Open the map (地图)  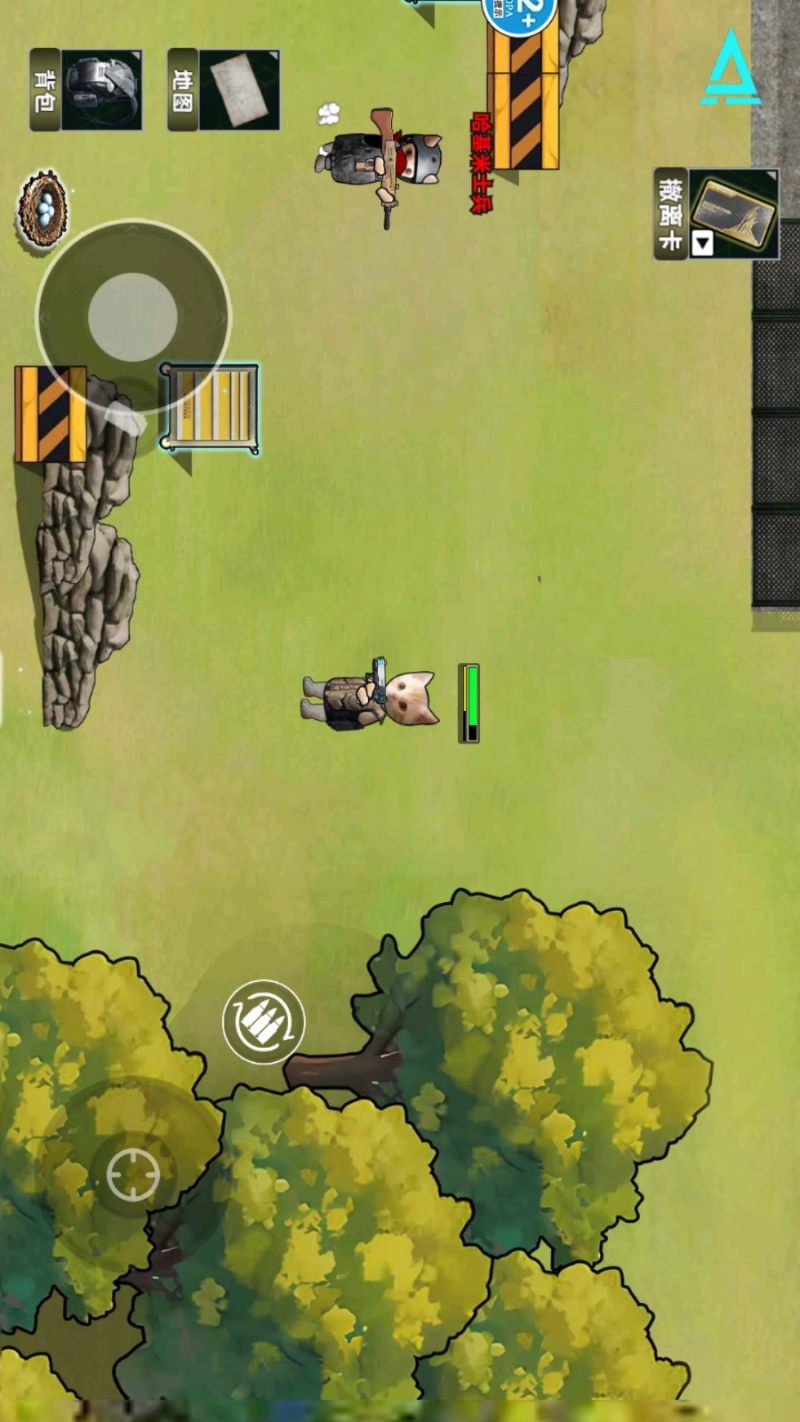[x=224, y=90]
